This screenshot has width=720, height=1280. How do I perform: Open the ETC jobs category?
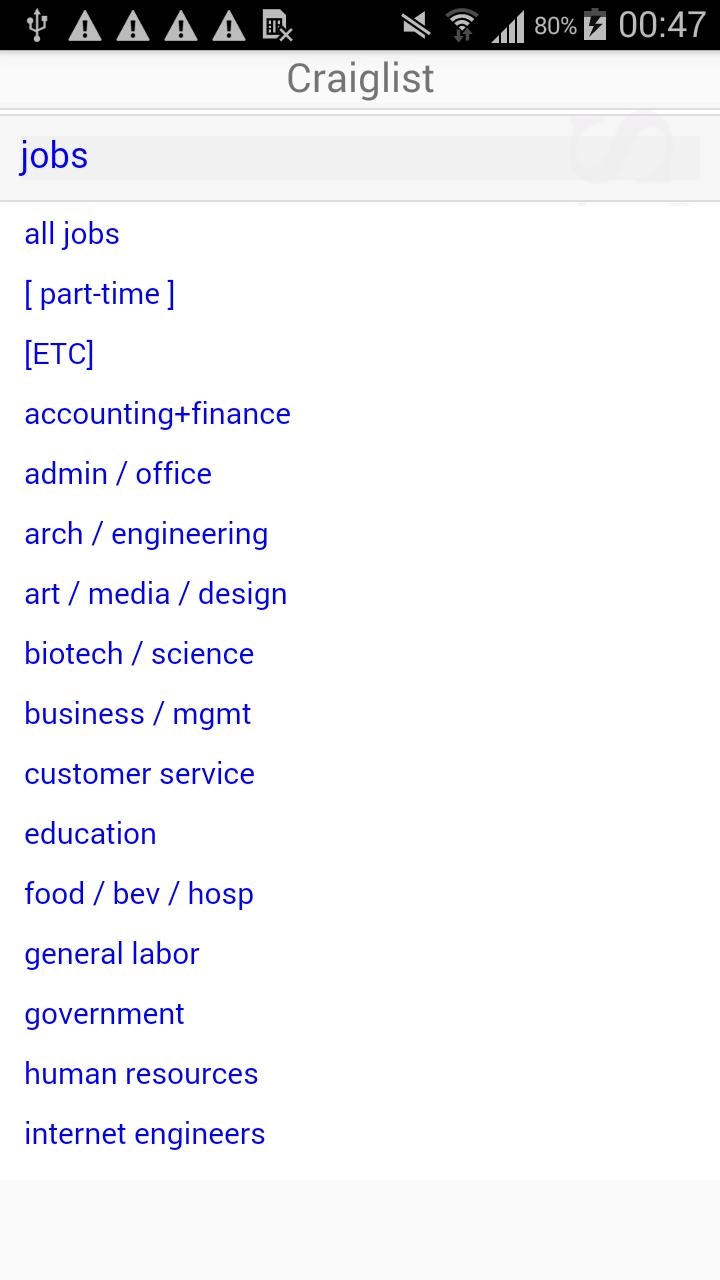[59, 354]
